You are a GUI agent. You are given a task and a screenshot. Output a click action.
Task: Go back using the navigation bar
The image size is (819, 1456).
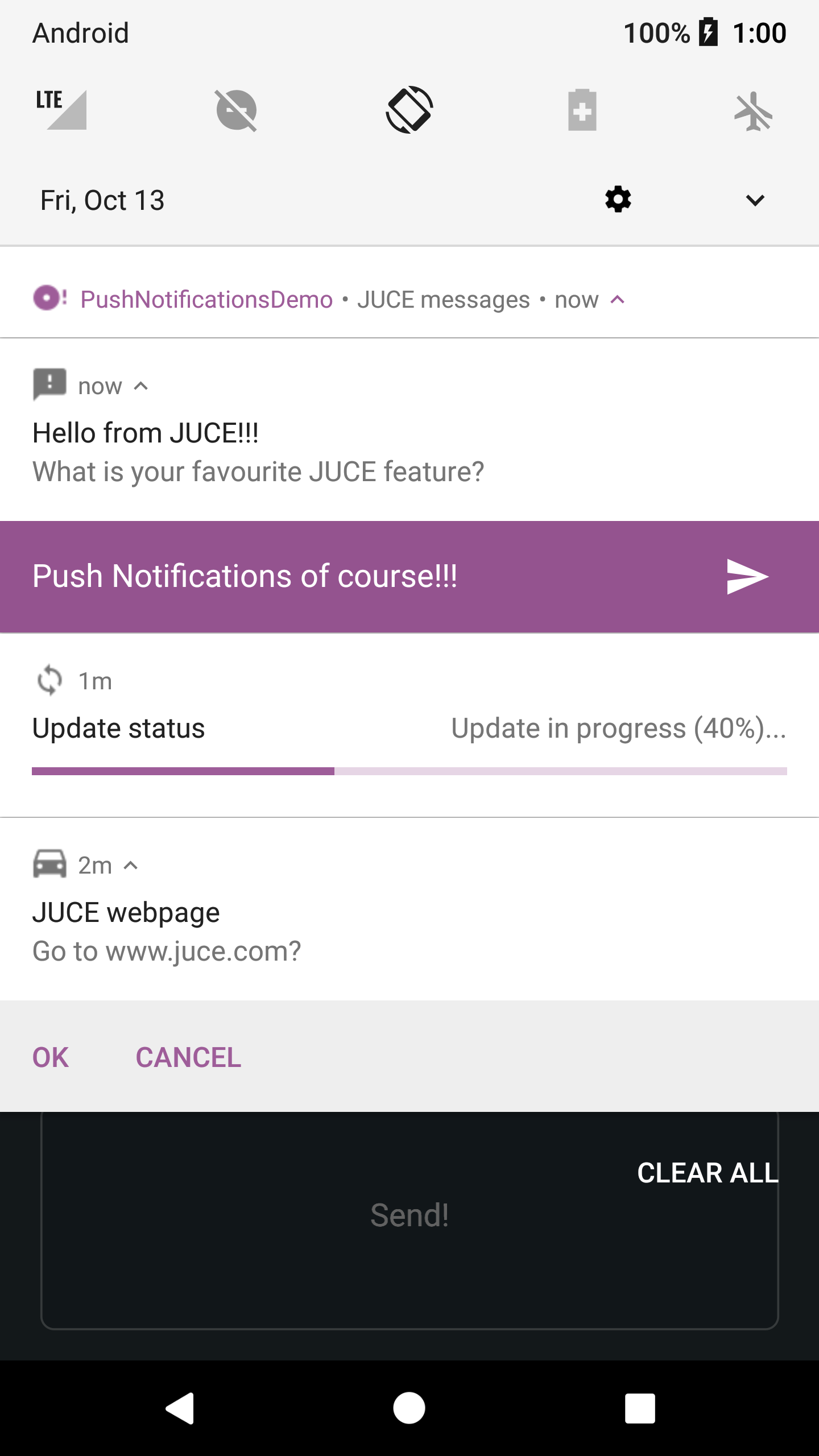coord(180,1408)
